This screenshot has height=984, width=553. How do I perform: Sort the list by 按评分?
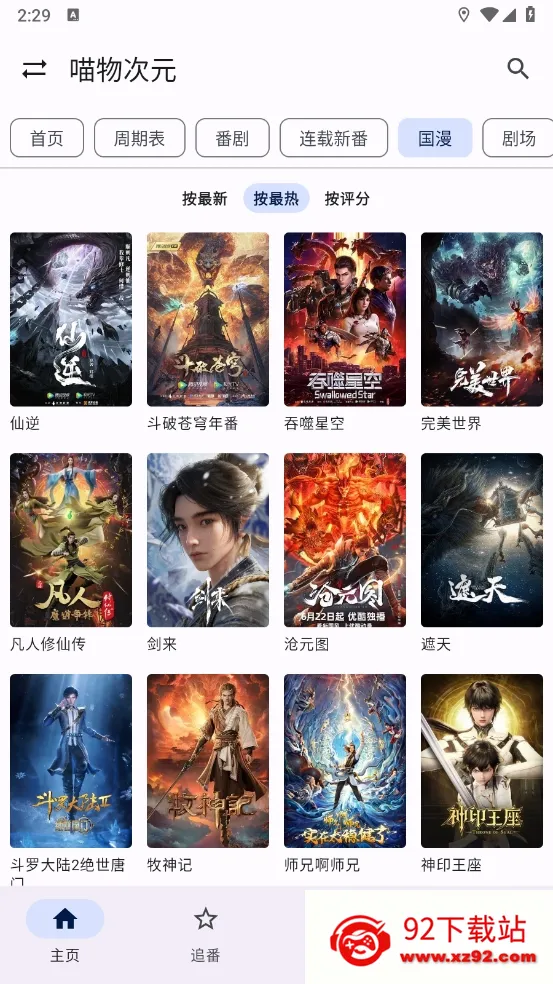(x=347, y=199)
